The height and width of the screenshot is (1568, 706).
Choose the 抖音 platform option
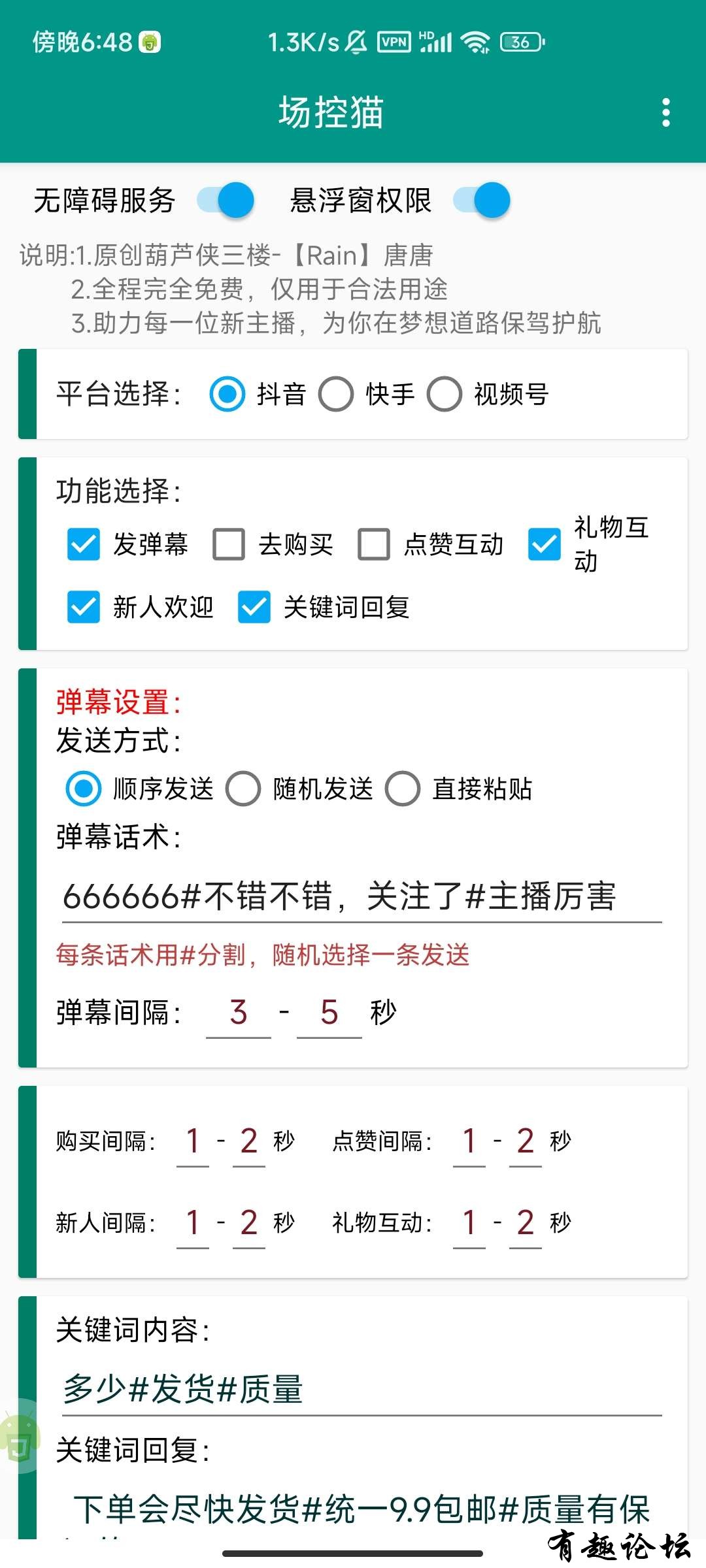(227, 395)
